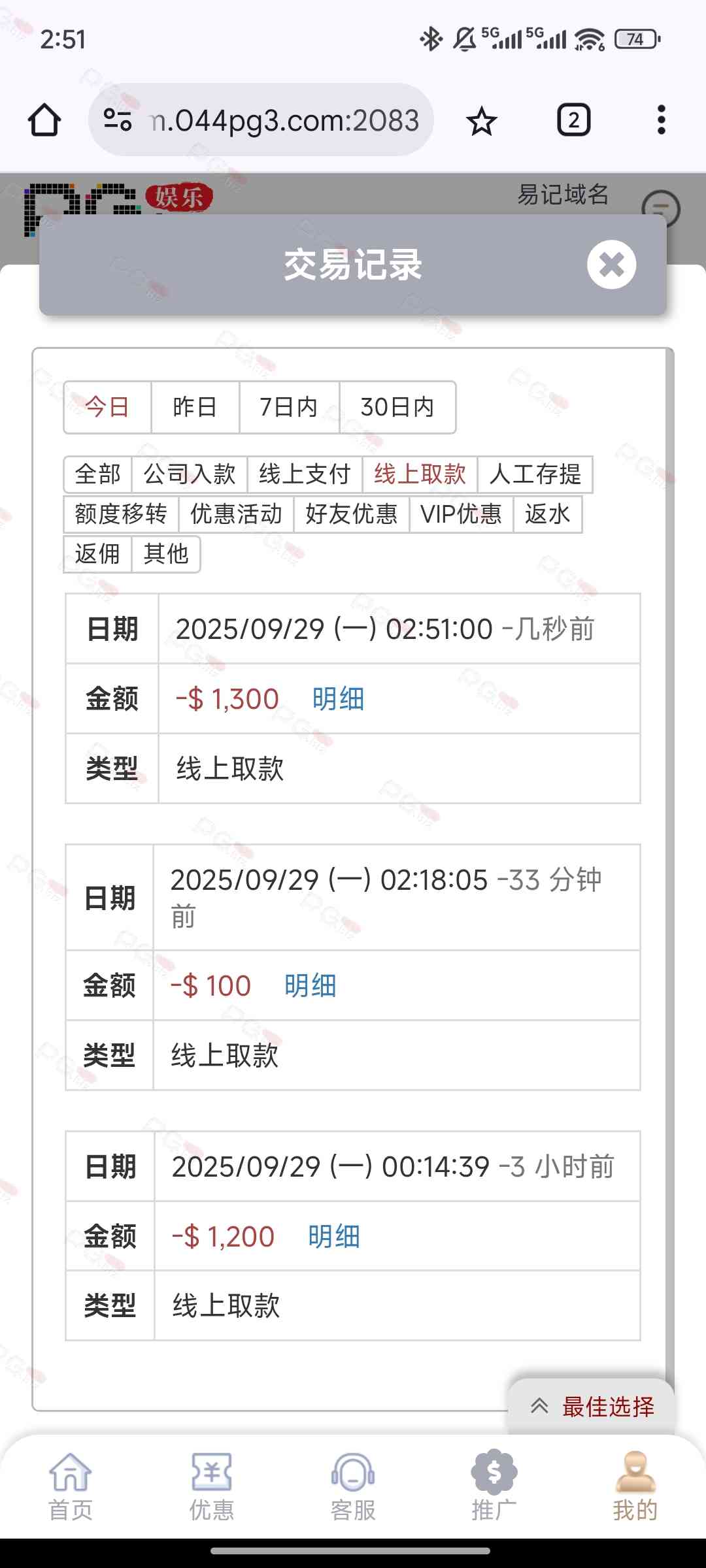This screenshot has width=706, height=1568.
Task: View 明细 for the -$100 withdrawal
Action: pyautogui.click(x=310, y=986)
